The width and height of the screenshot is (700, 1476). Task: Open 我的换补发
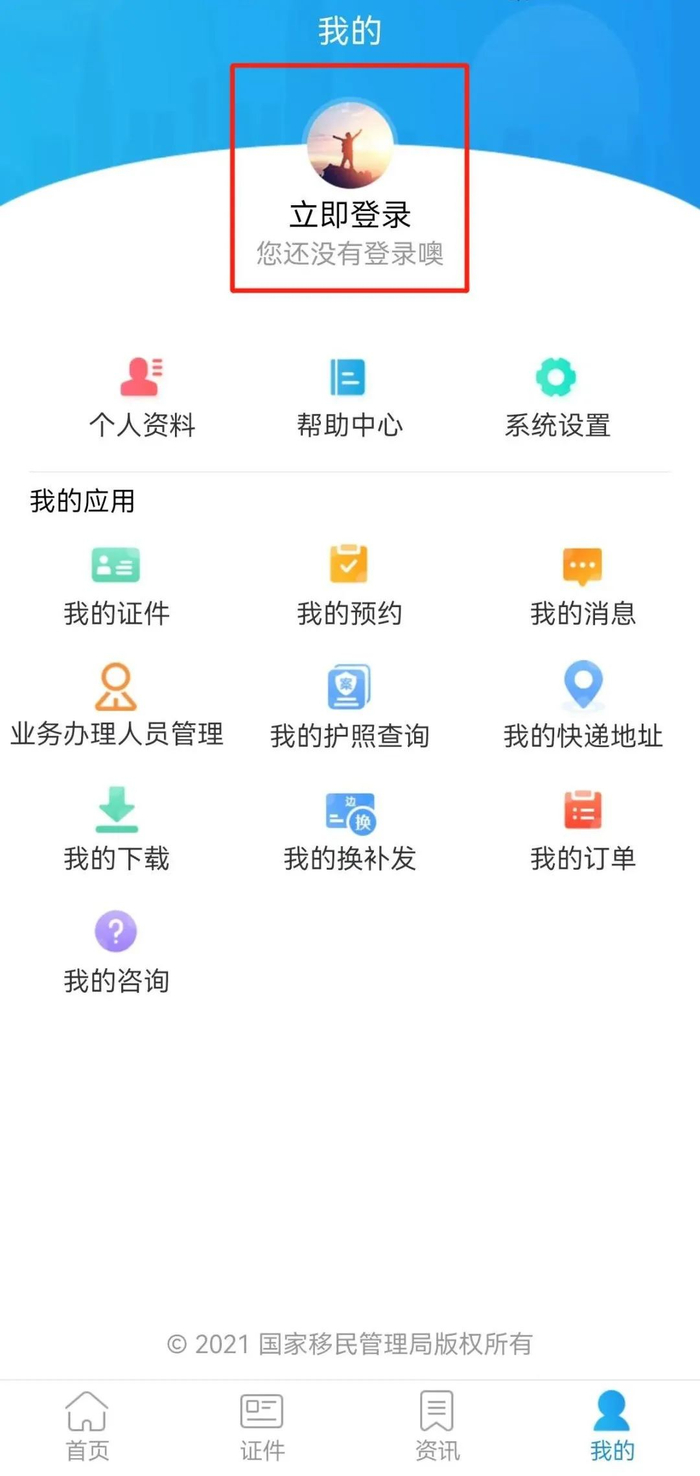coord(349,830)
